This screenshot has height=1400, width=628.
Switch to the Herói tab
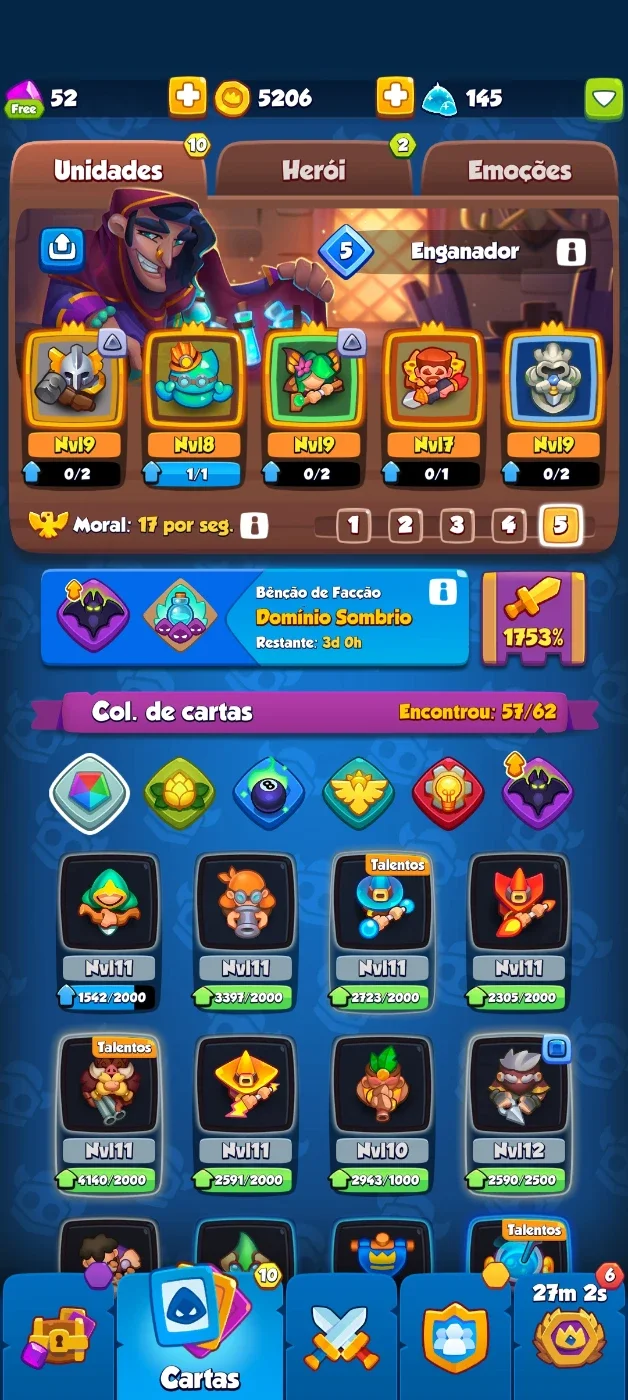coord(314,170)
